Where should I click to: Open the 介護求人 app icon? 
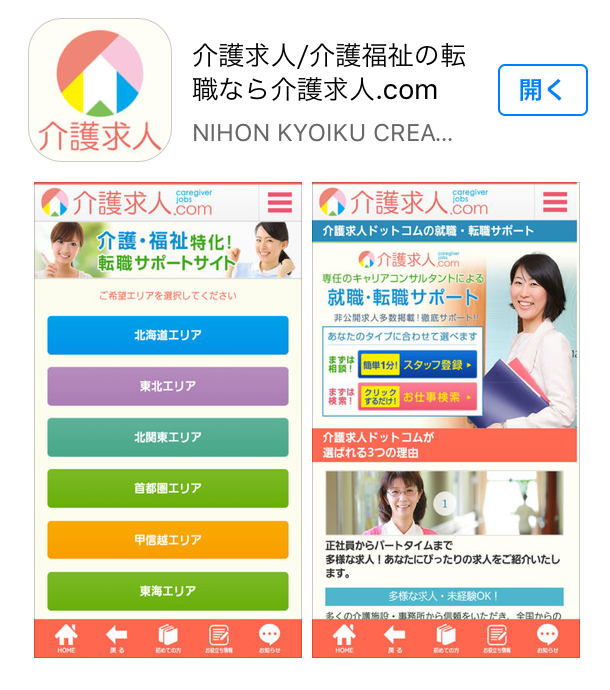click(x=99, y=90)
